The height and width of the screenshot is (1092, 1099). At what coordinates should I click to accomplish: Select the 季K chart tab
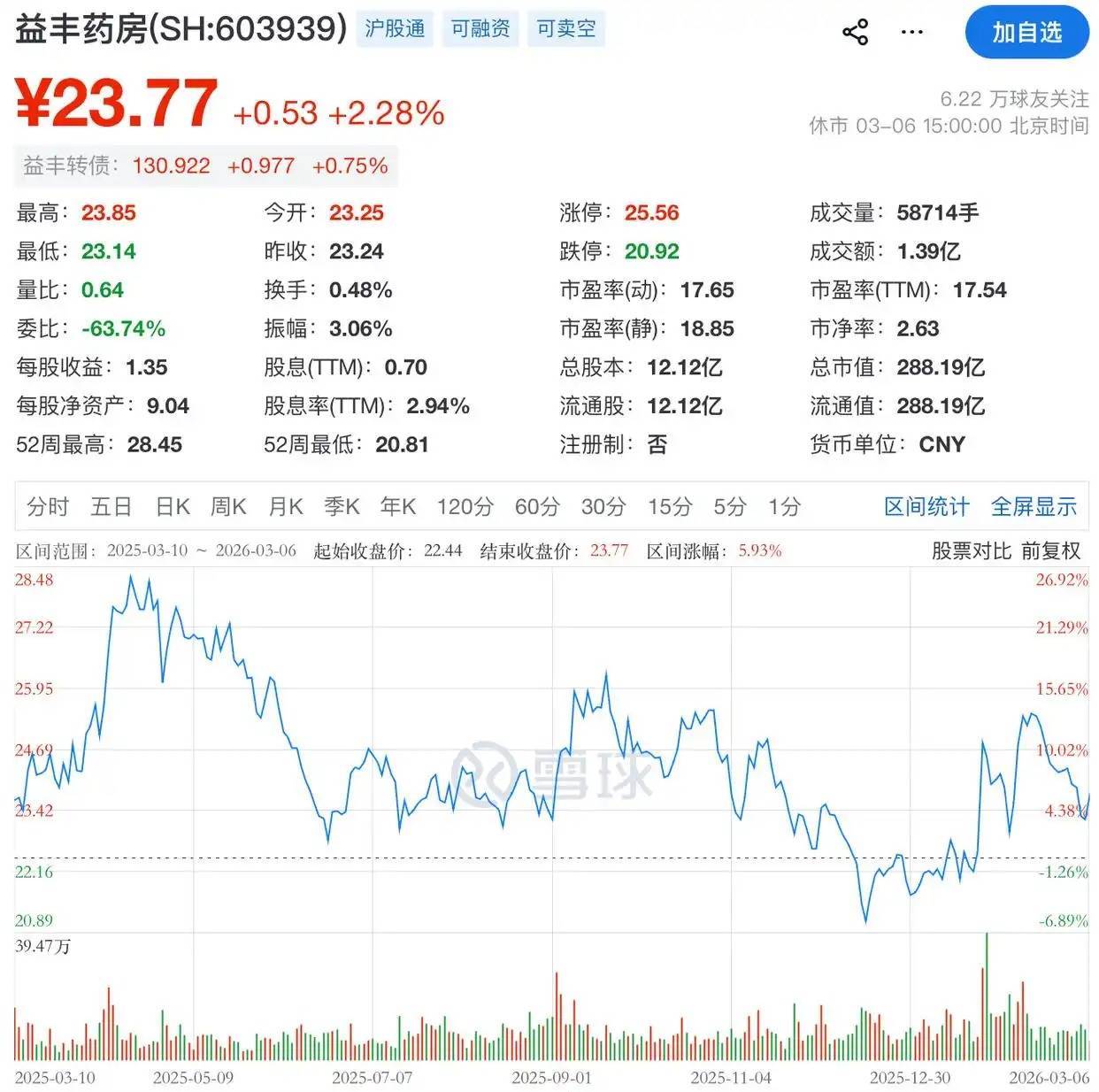point(342,506)
